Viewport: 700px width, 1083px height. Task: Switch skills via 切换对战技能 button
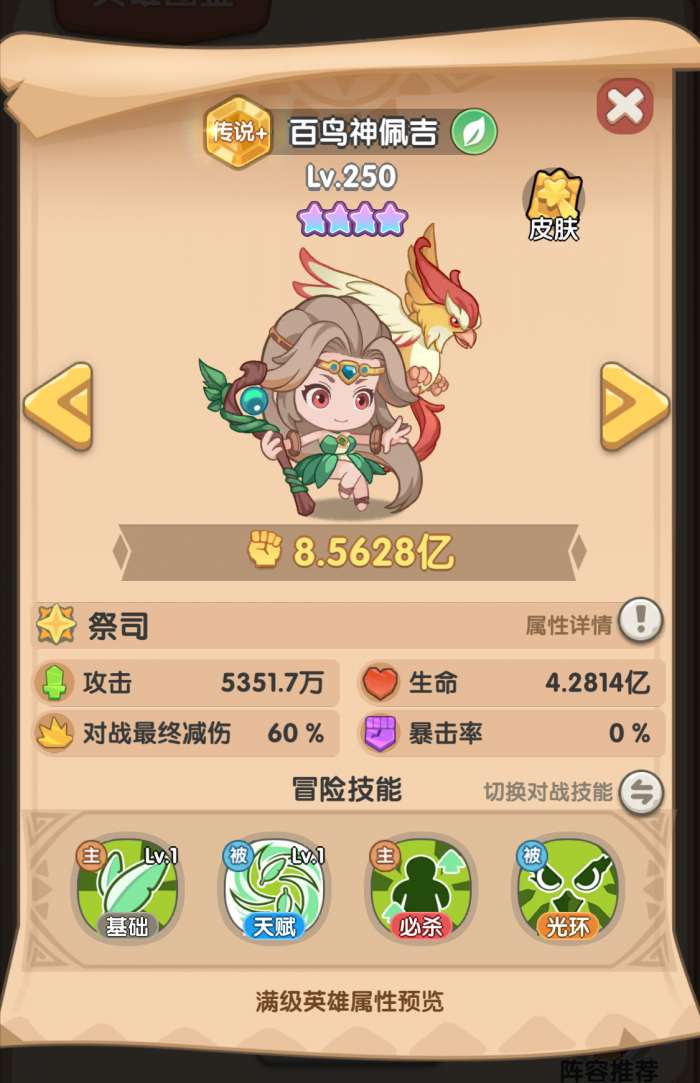click(640, 792)
